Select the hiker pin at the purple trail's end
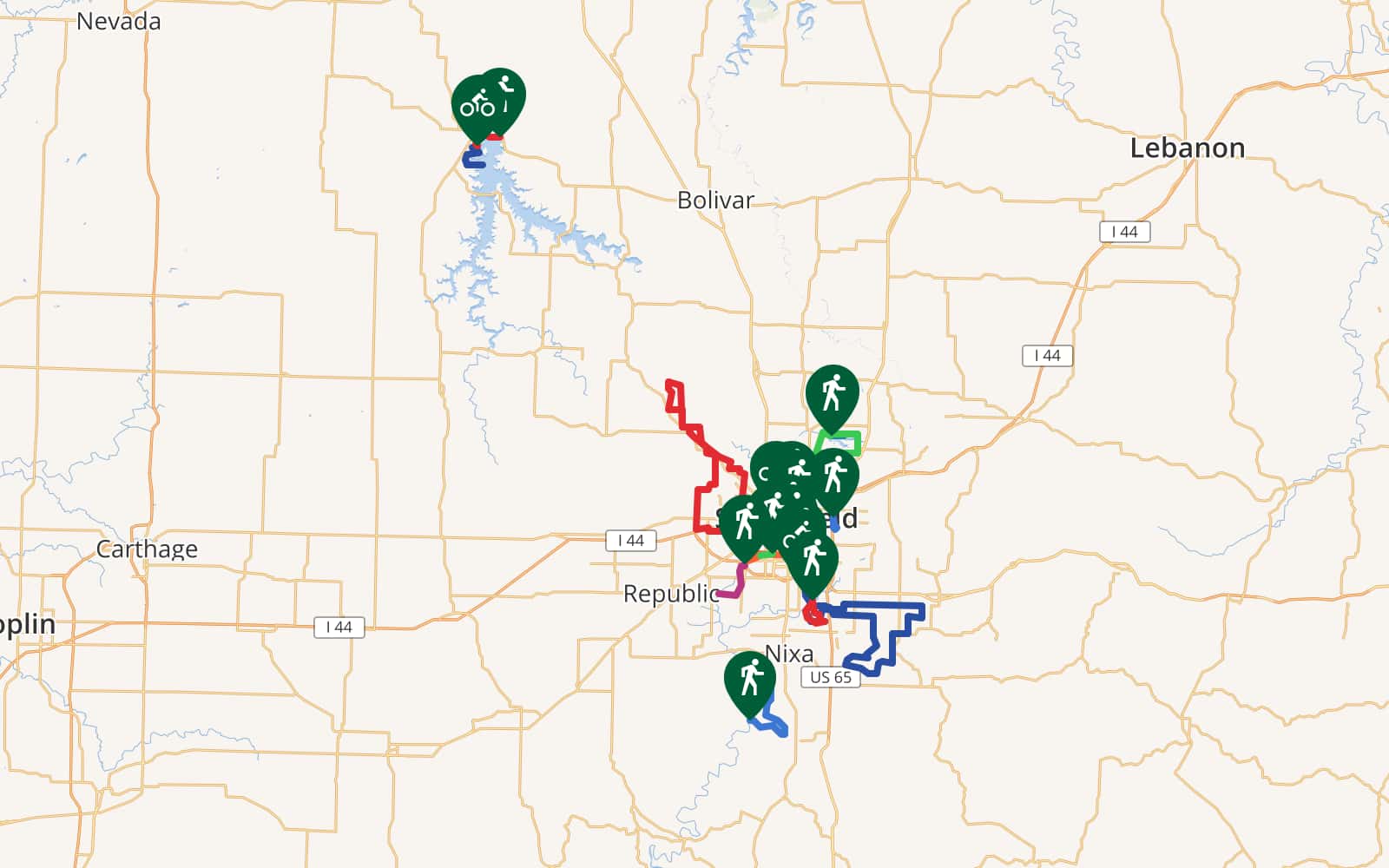The height and width of the screenshot is (868, 1389). [x=744, y=523]
